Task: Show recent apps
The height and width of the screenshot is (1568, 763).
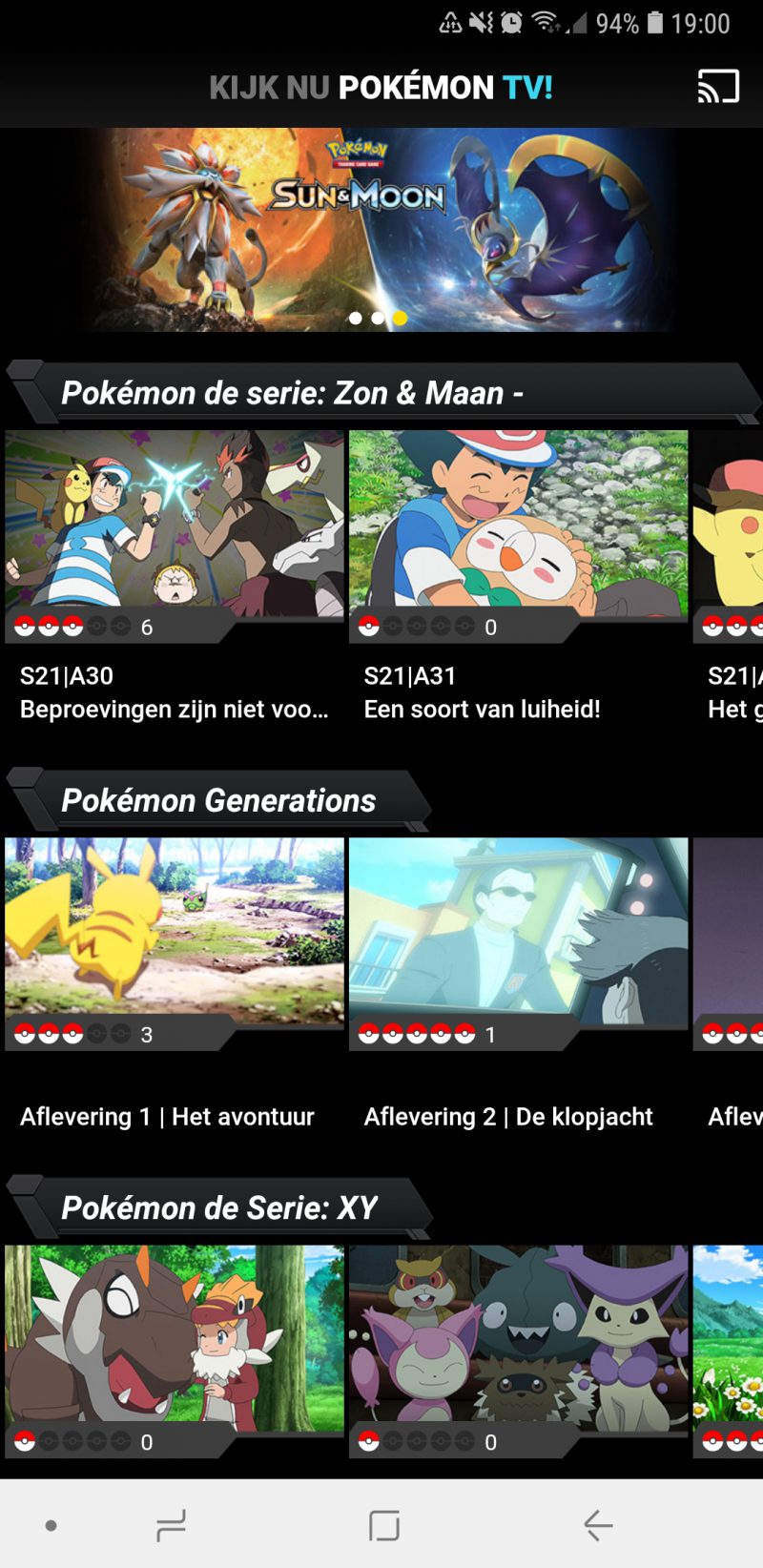Action: (x=171, y=1525)
